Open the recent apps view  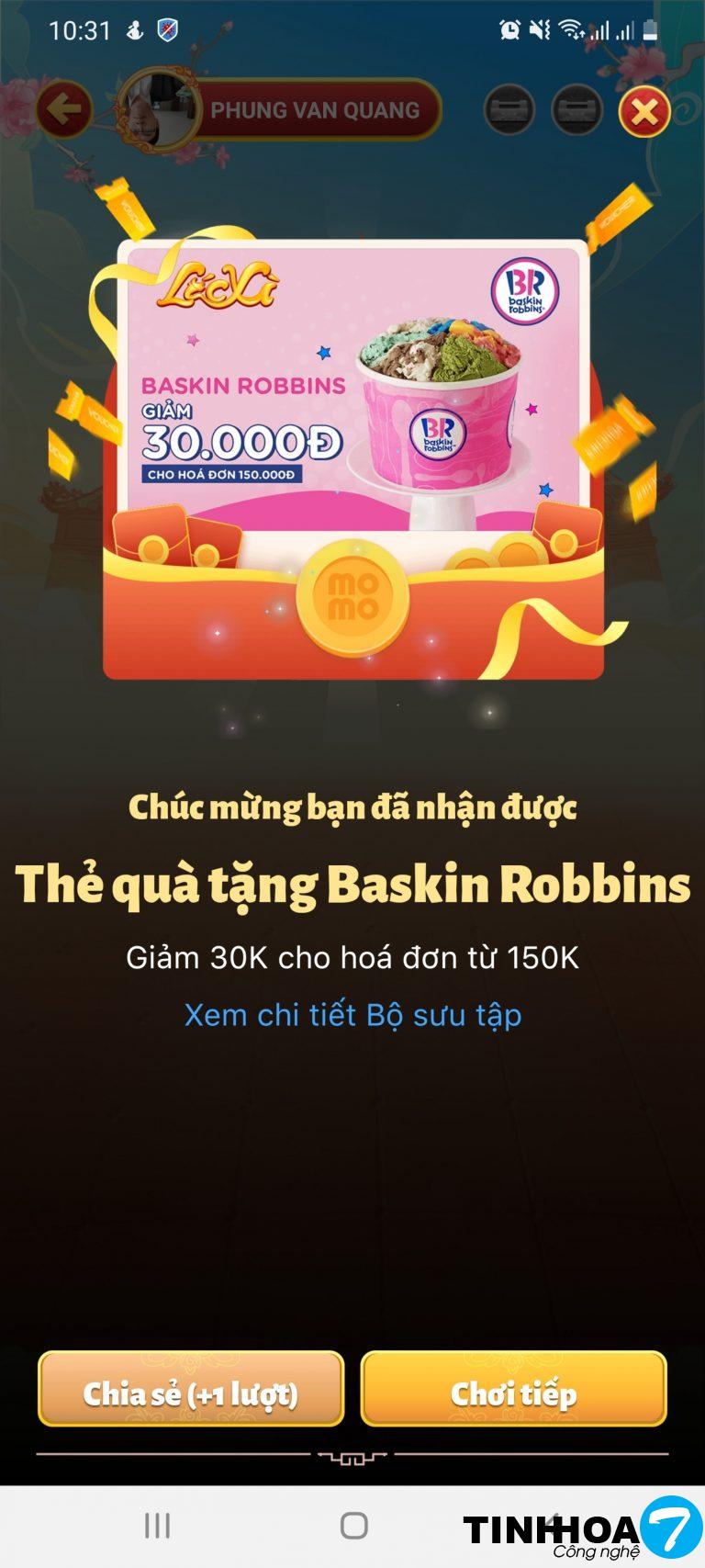(x=157, y=1526)
